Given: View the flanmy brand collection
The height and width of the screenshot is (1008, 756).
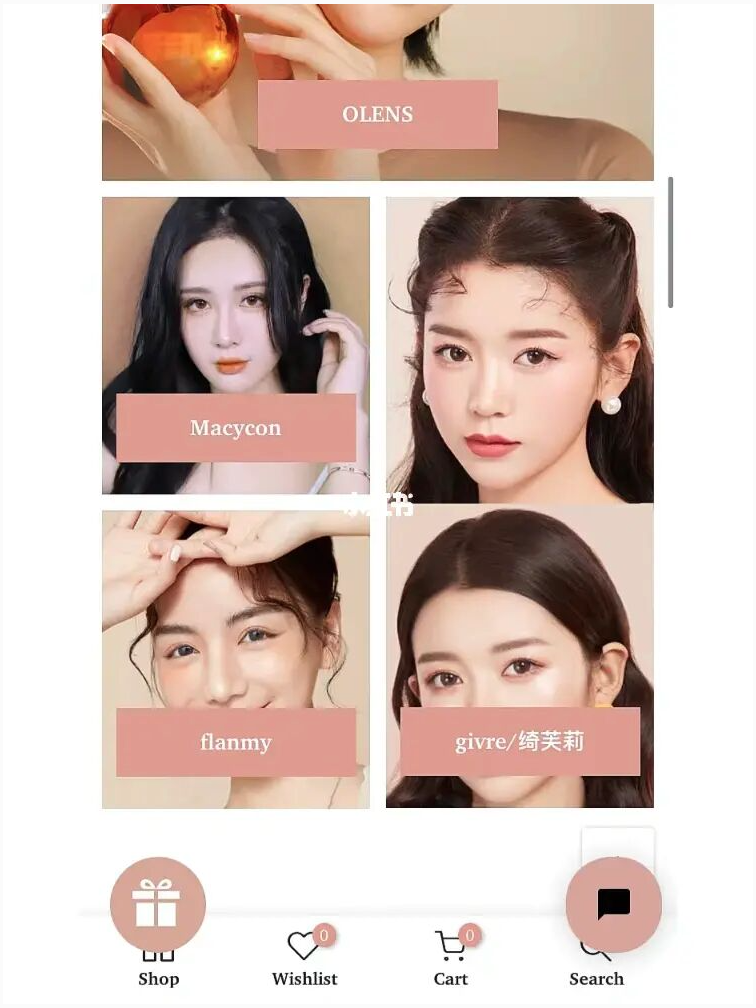Looking at the screenshot, I should (236, 742).
